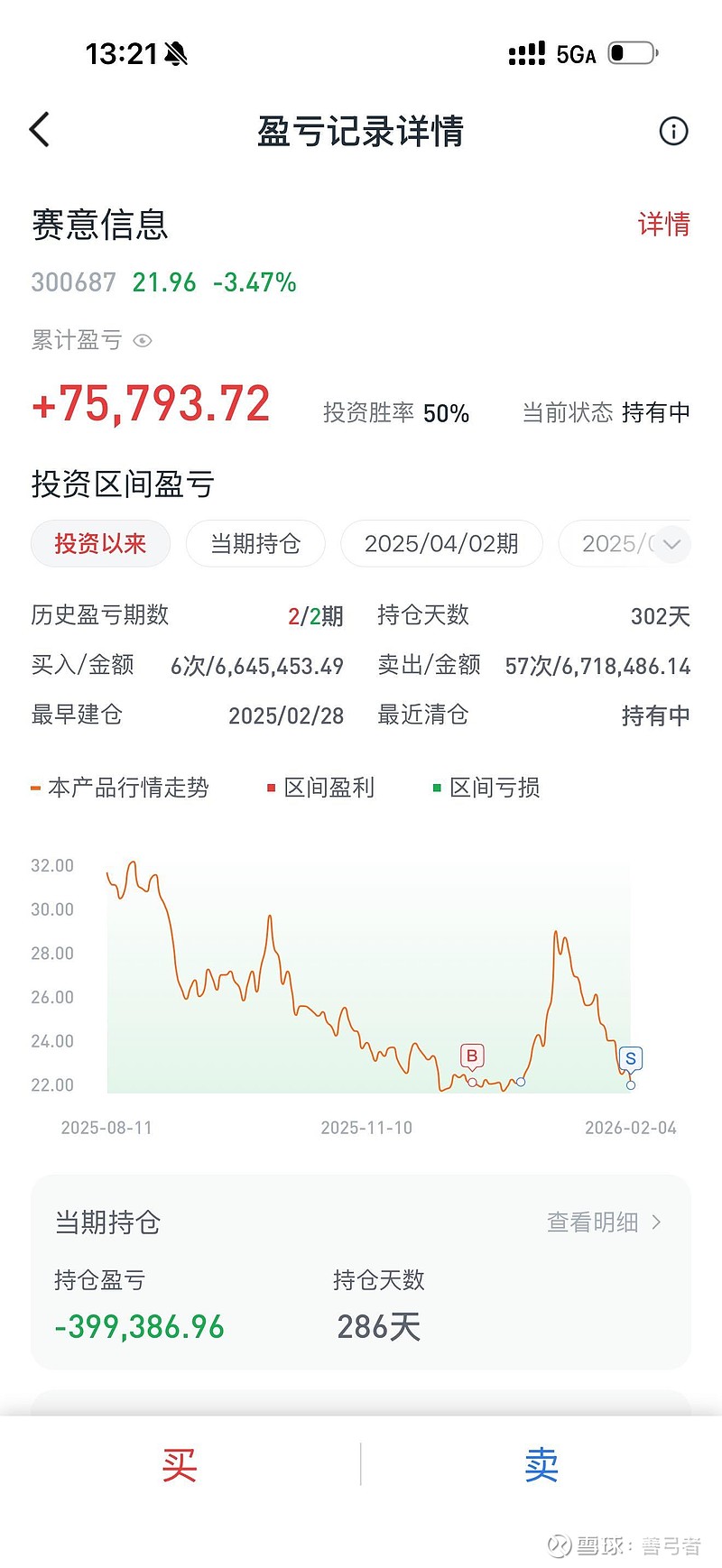This screenshot has height=1568, width=722.
Task: Click the B buy marker on the chart
Action: (x=471, y=1056)
